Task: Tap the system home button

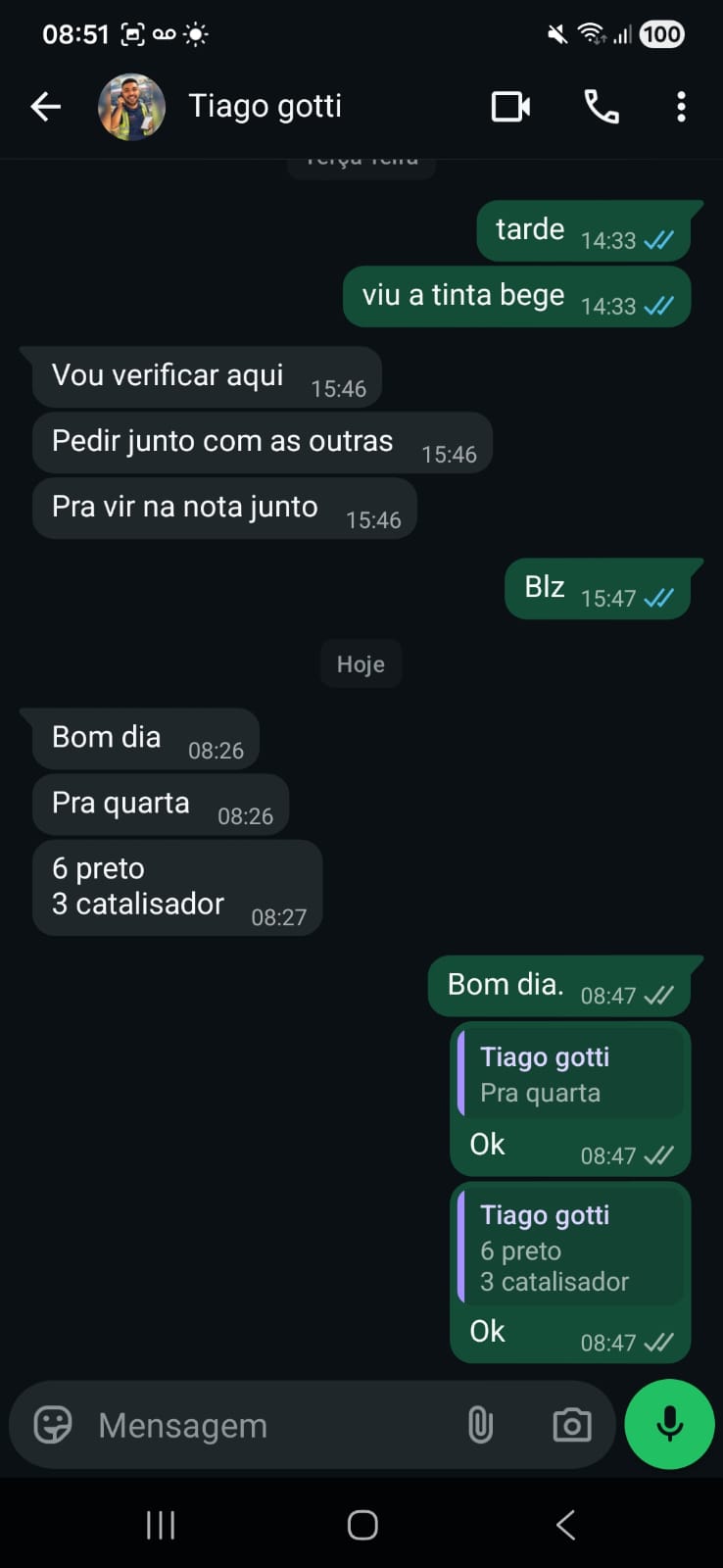Action: click(362, 1525)
